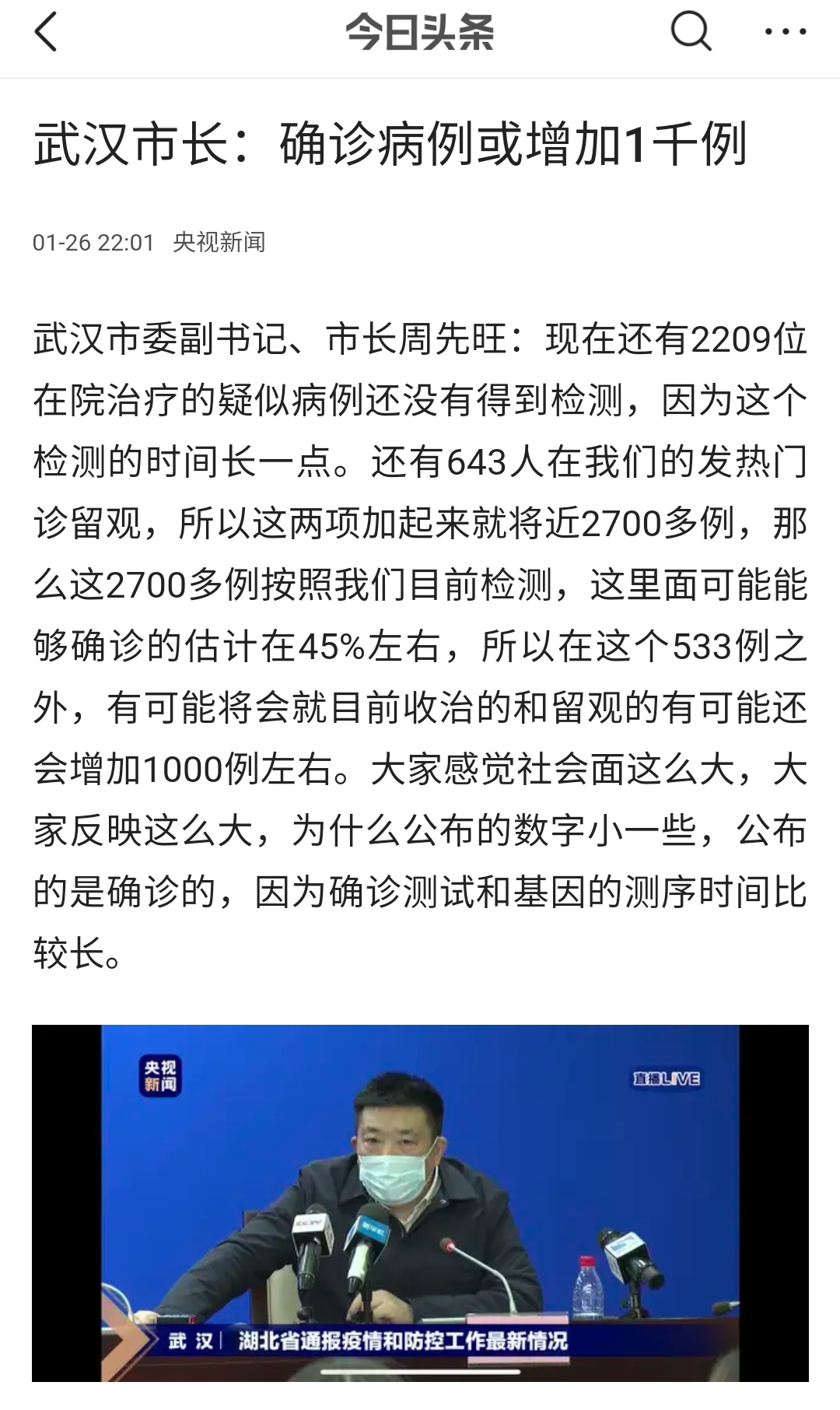Open the search magnifier icon
Screen dimensions: 840x1410
pos(691,33)
